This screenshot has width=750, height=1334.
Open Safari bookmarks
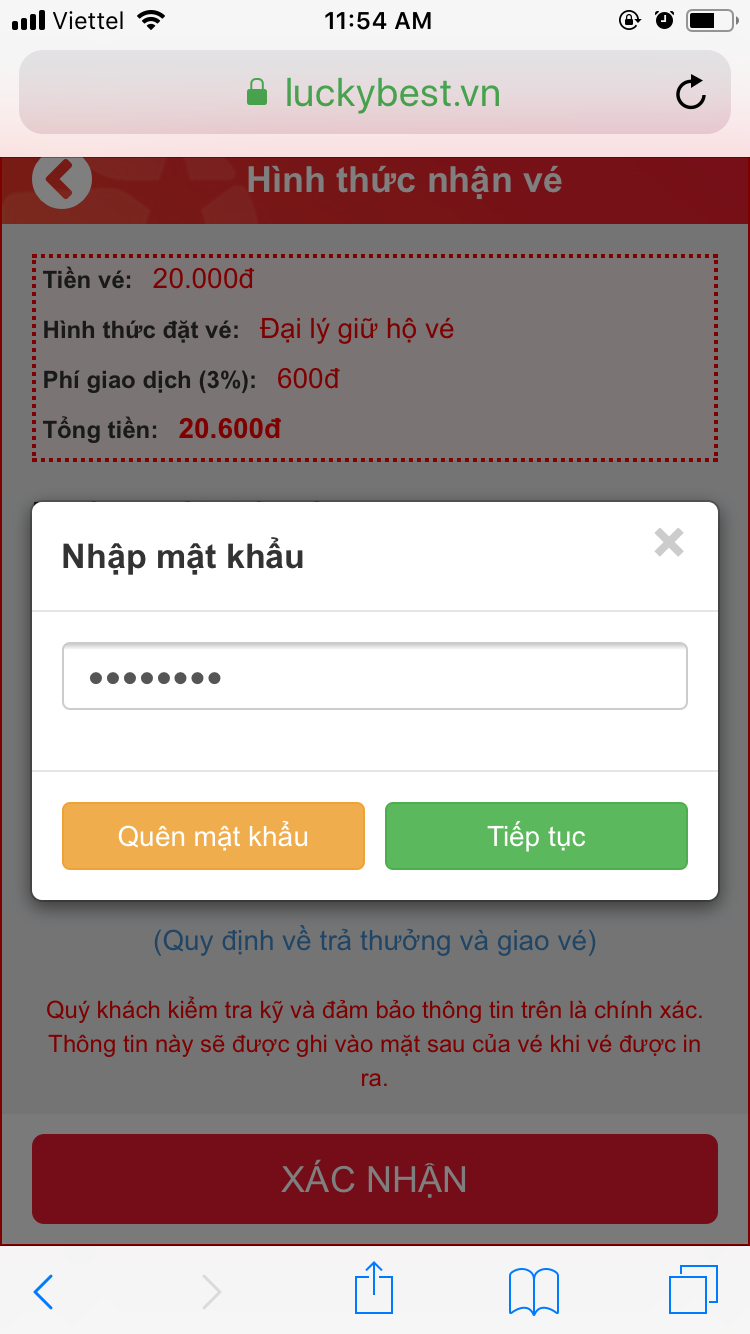tap(533, 1291)
